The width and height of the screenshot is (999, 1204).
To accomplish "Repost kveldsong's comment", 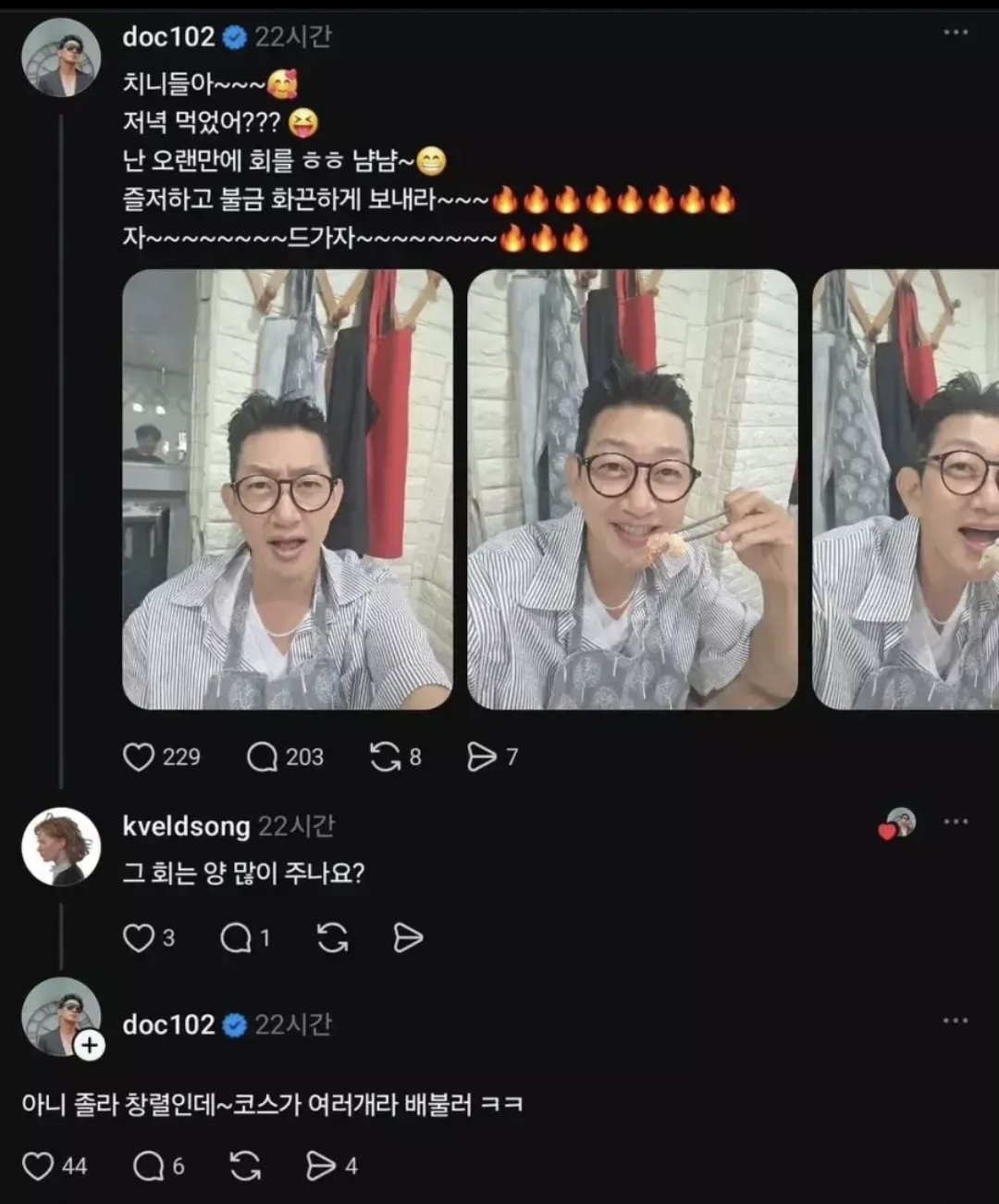I will (332, 938).
